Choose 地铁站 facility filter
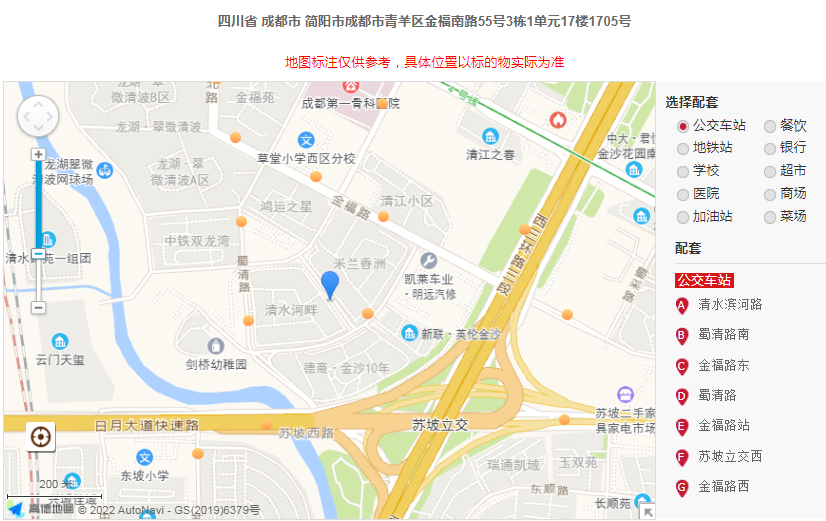The height and width of the screenshot is (521, 826). pyautogui.click(x=683, y=148)
